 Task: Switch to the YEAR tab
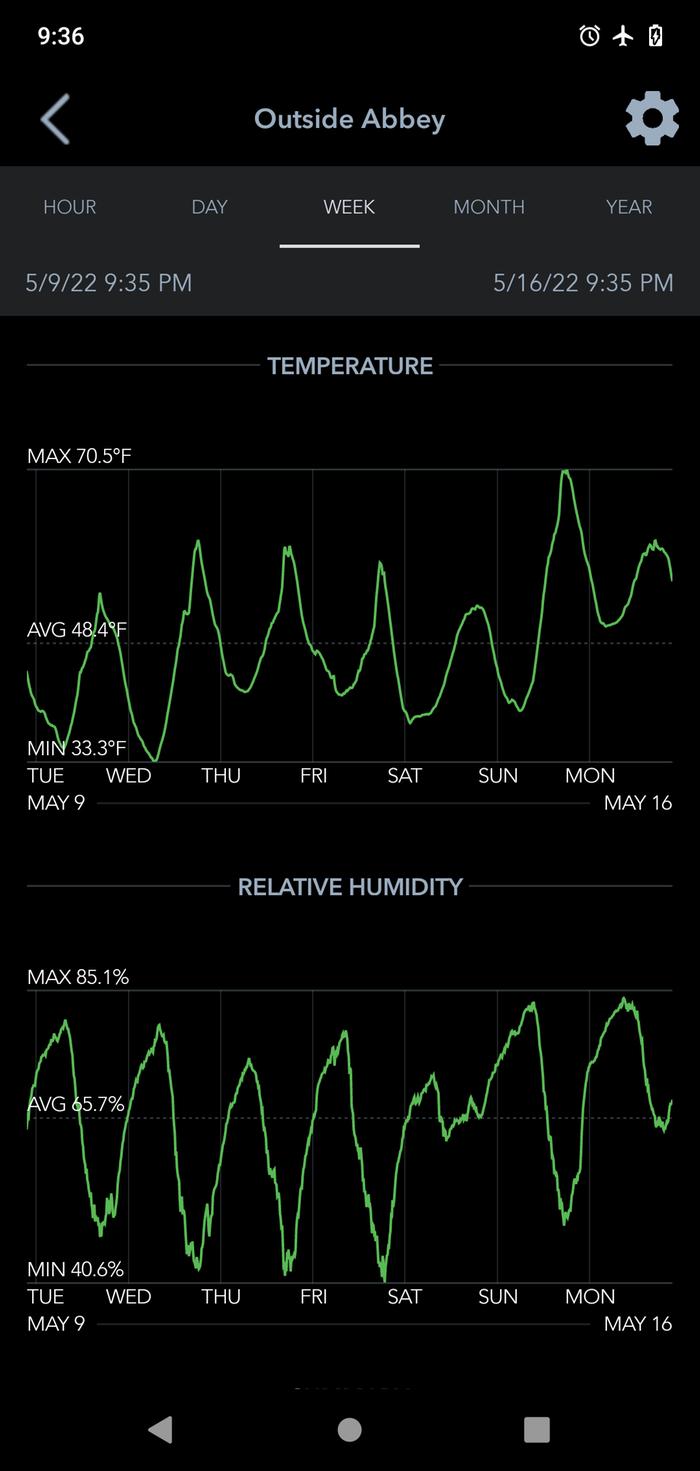[629, 207]
